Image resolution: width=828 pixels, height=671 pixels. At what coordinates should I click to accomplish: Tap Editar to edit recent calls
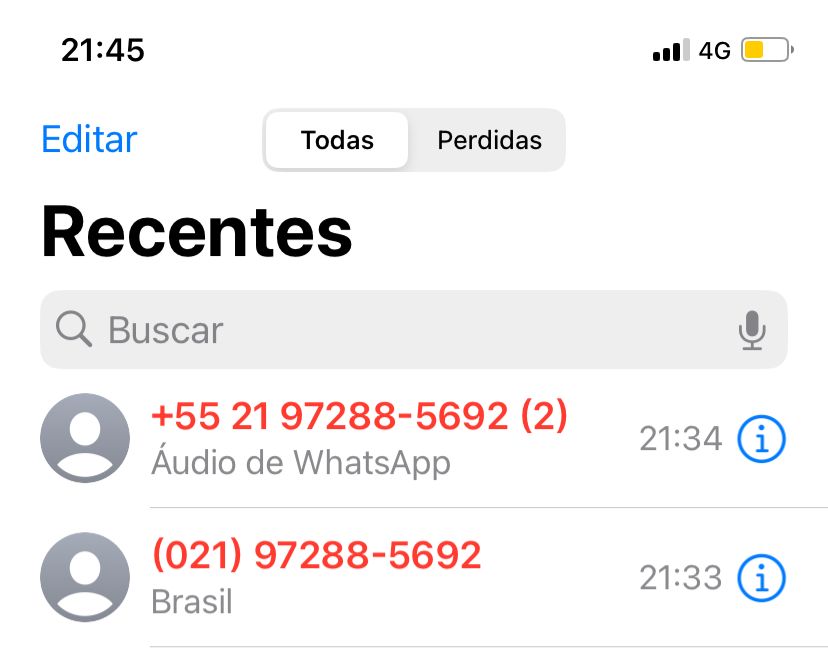coord(89,140)
